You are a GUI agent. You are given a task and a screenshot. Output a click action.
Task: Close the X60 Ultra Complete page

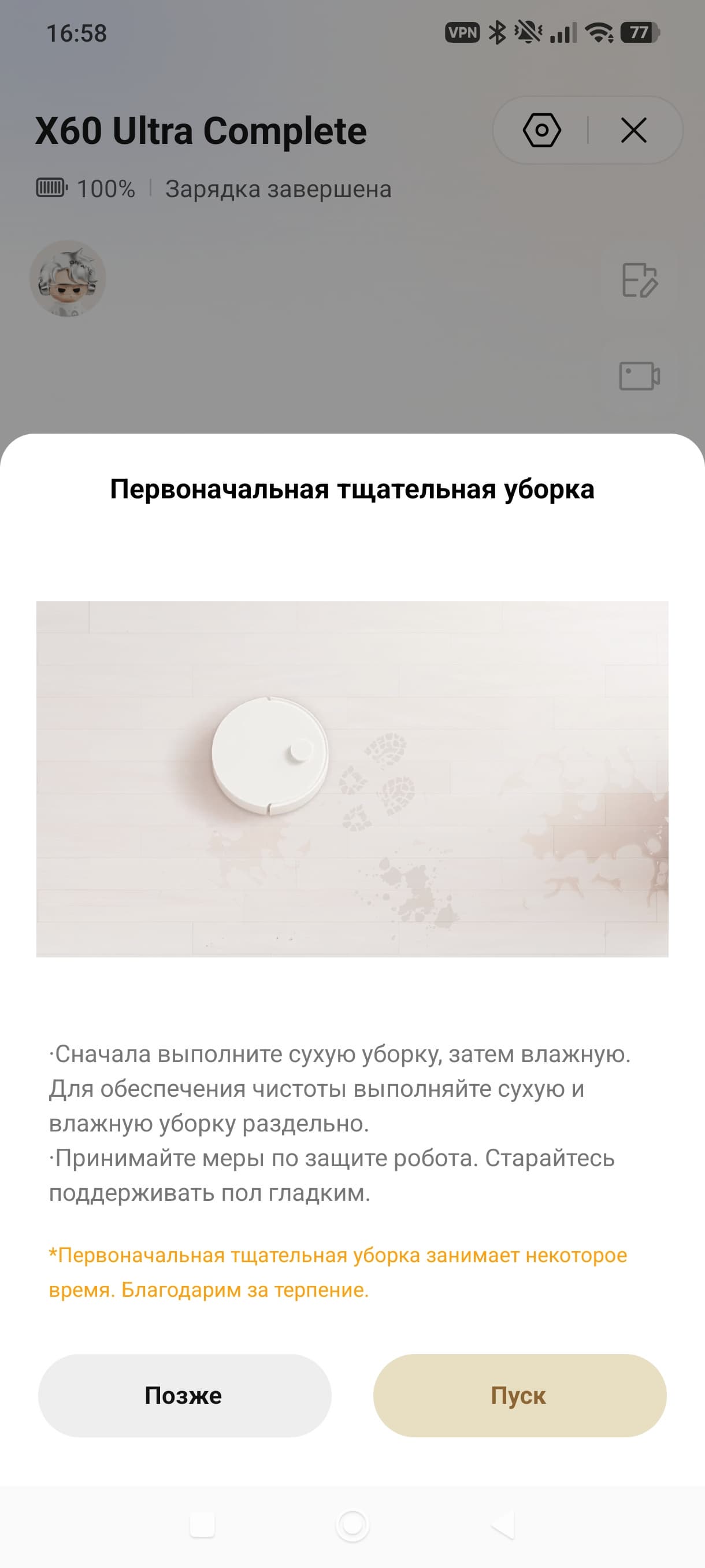[633, 130]
